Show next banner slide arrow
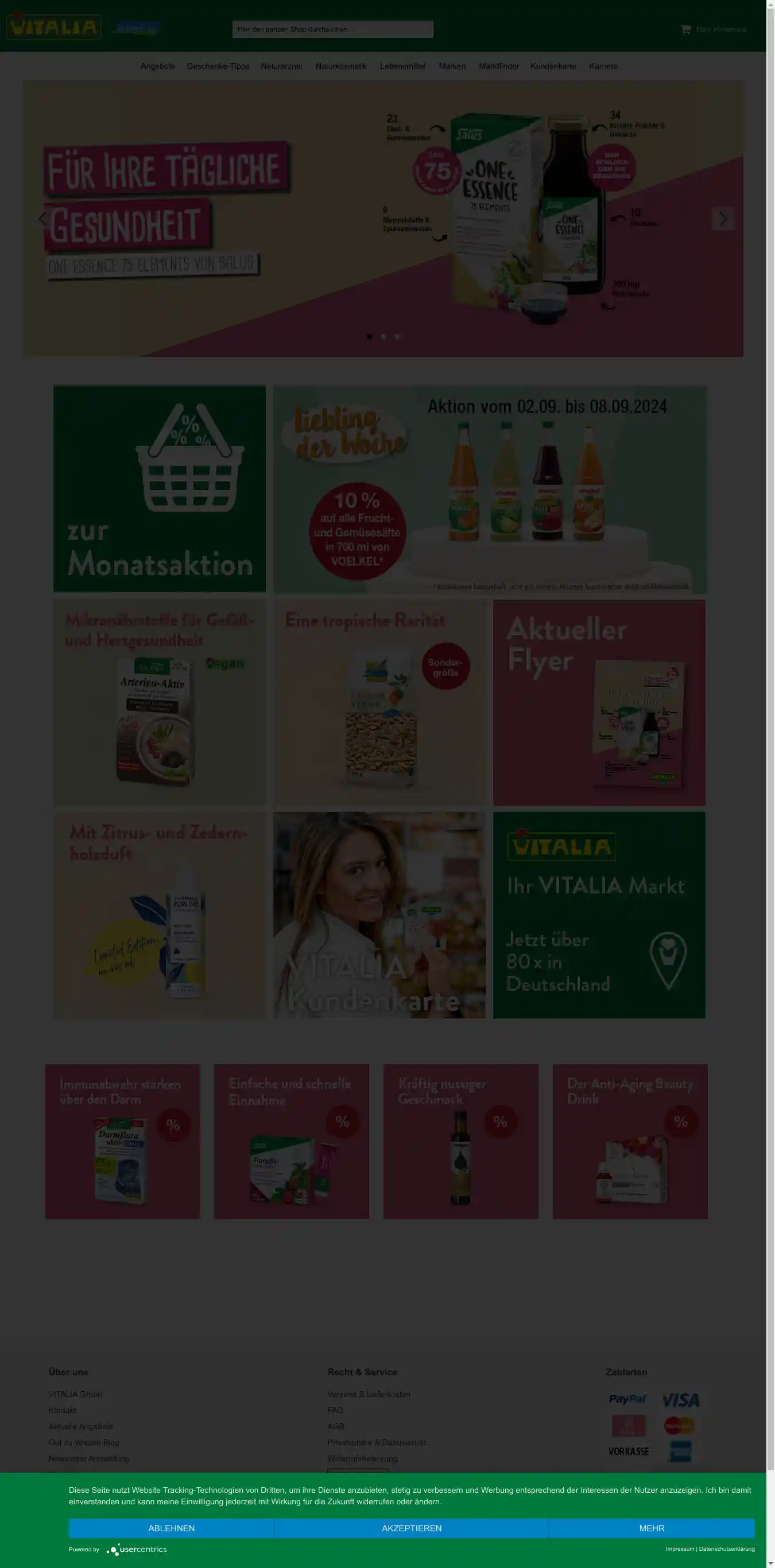Screen dimensions: 775x1568 [x=723, y=219]
